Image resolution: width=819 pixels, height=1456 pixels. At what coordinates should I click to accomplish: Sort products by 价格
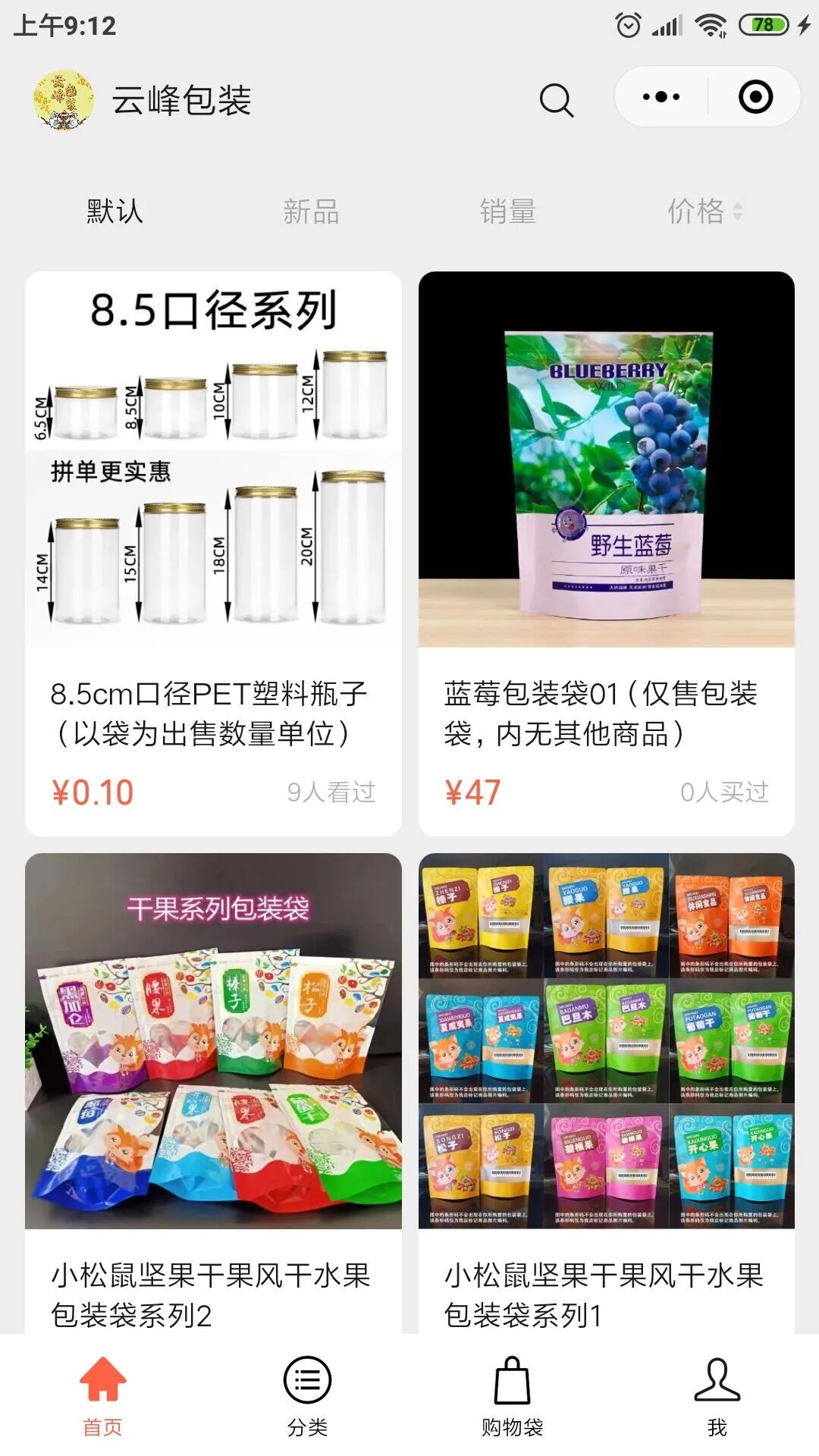[x=704, y=211]
